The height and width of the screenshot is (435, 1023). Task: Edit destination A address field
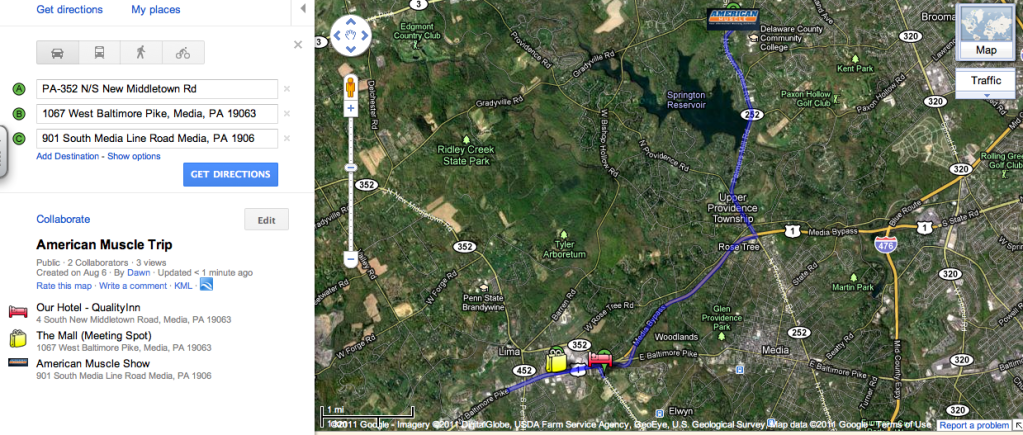coord(157,89)
